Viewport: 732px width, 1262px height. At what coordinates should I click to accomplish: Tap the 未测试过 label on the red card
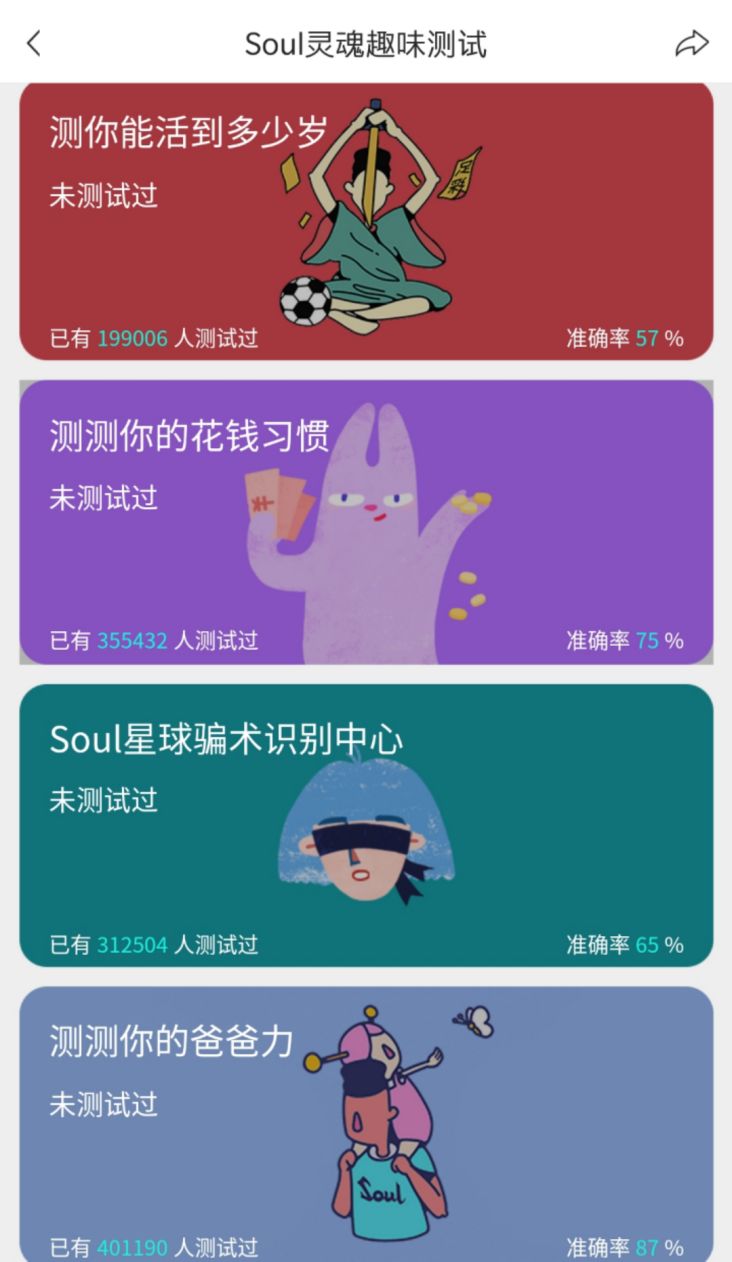[x=101, y=196]
